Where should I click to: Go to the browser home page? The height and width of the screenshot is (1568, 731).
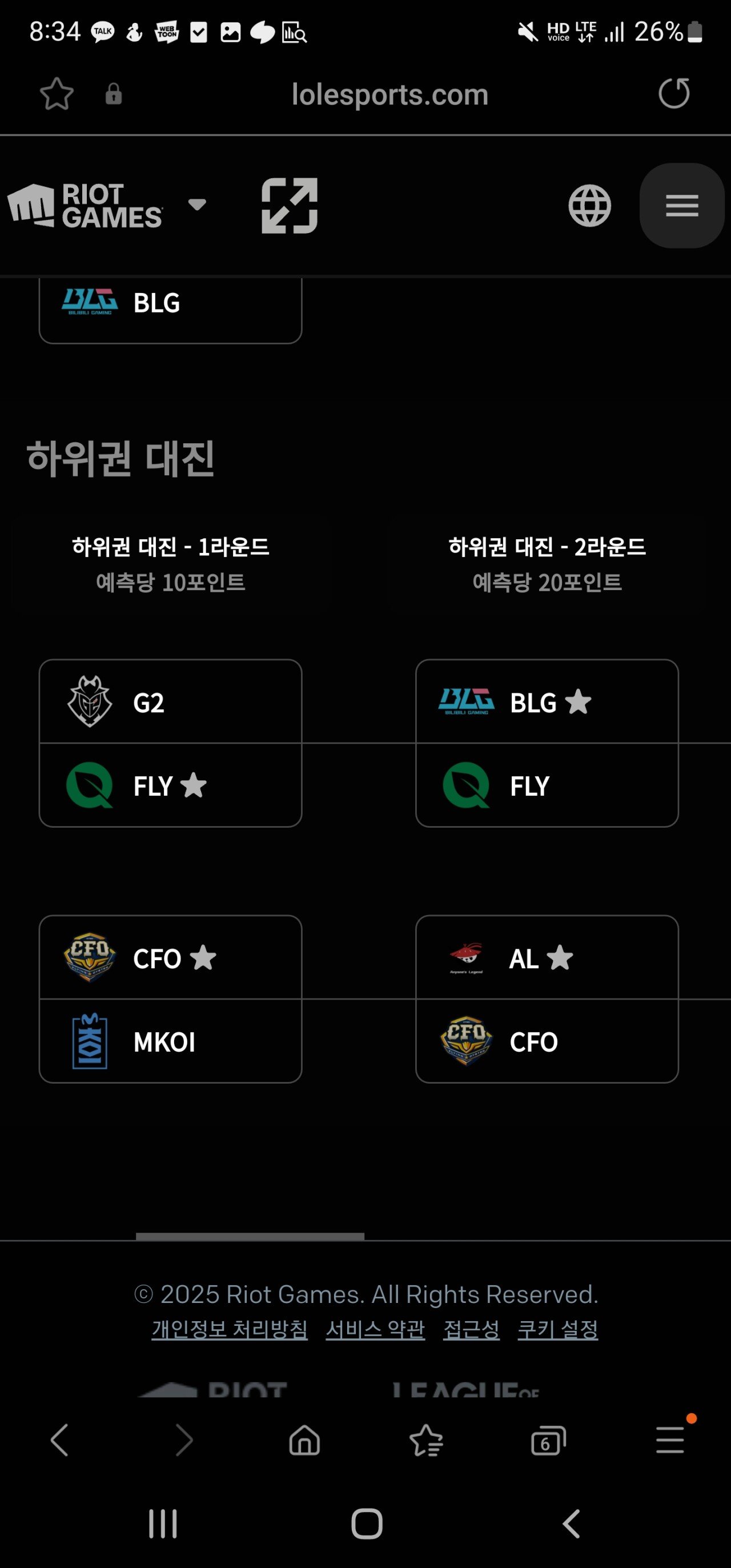pyautogui.click(x=304, y=1441)
